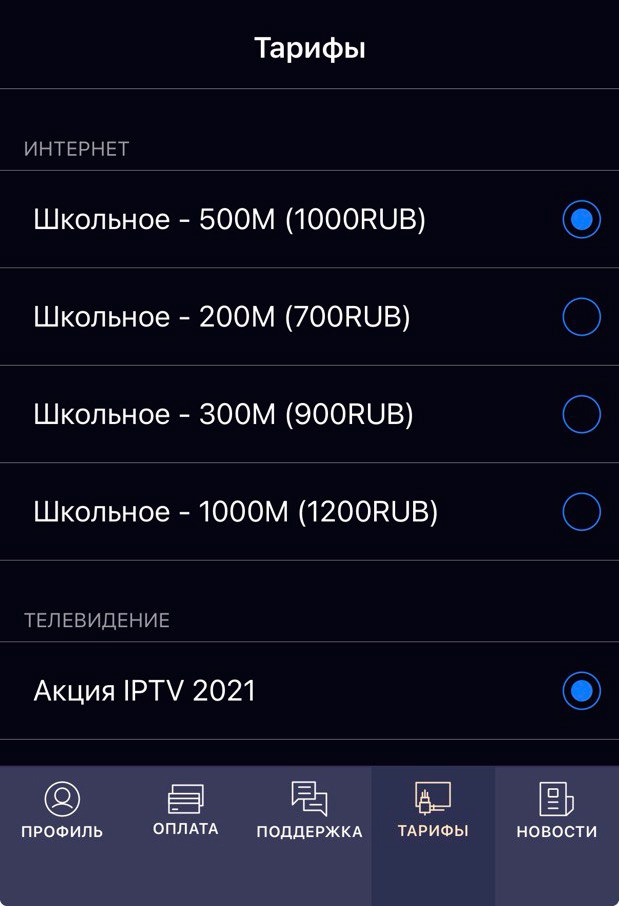Open the Профиль tab
Image resolution: width=619 pixels, height=906 pixels.
coord(62,810)
